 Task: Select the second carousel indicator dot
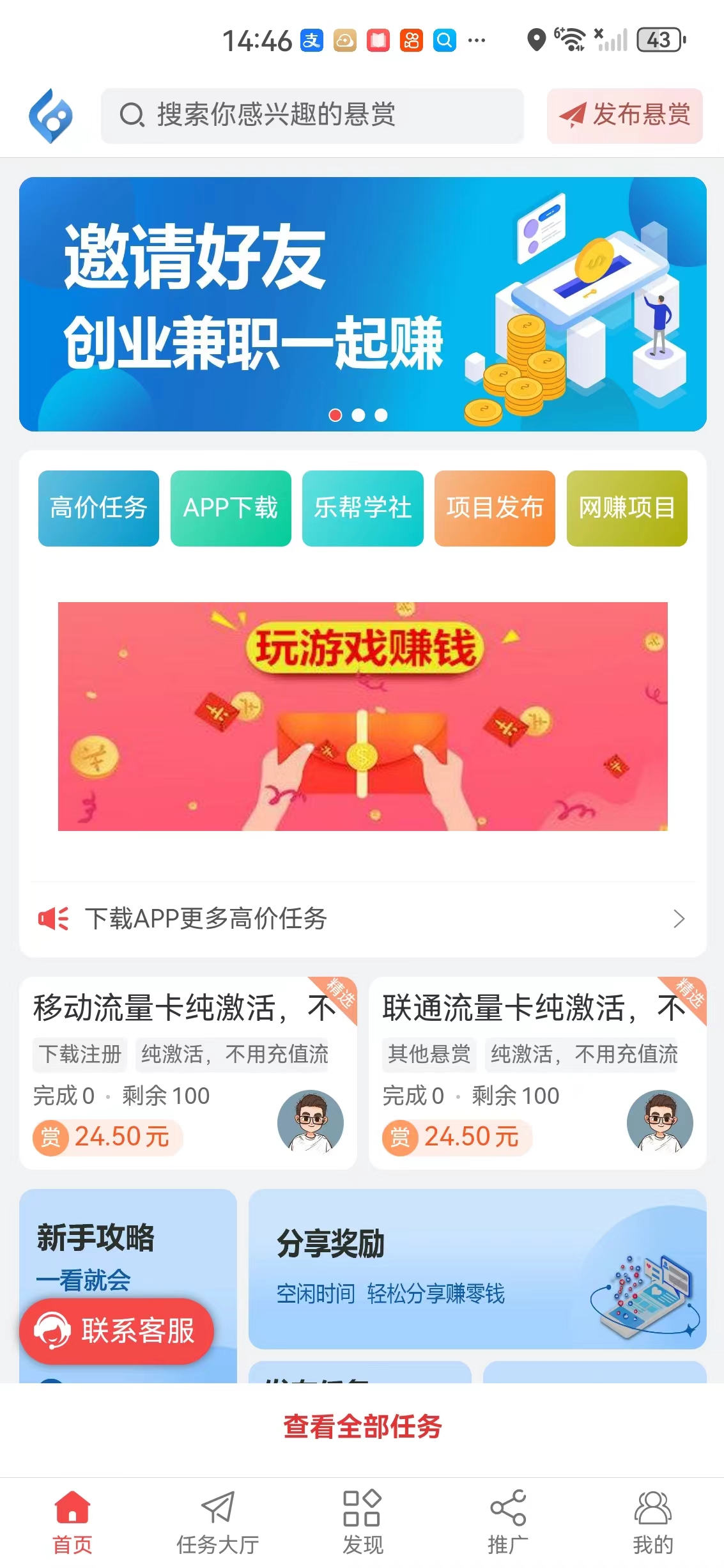point(359,414)
